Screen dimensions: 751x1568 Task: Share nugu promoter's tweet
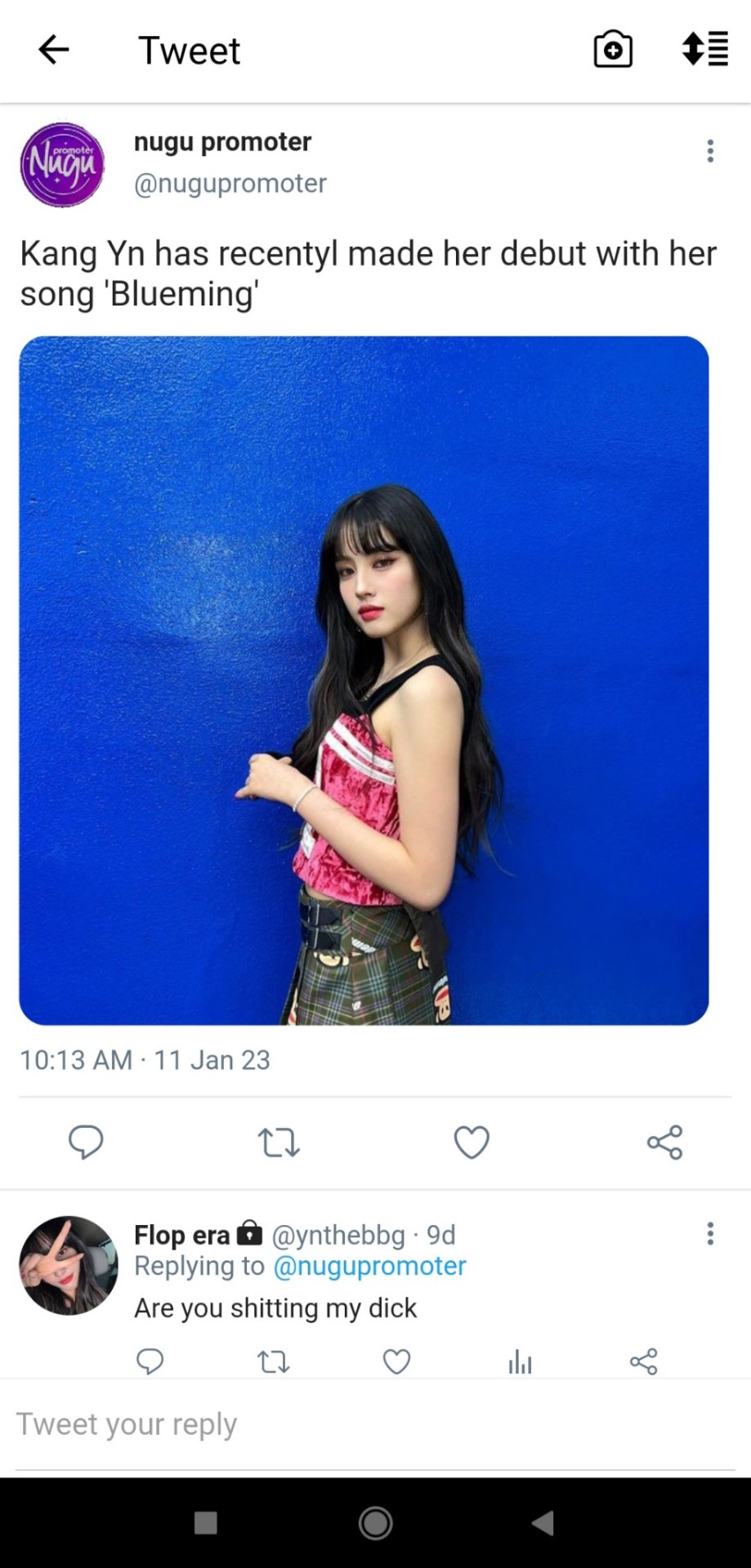coord(664,1142)
